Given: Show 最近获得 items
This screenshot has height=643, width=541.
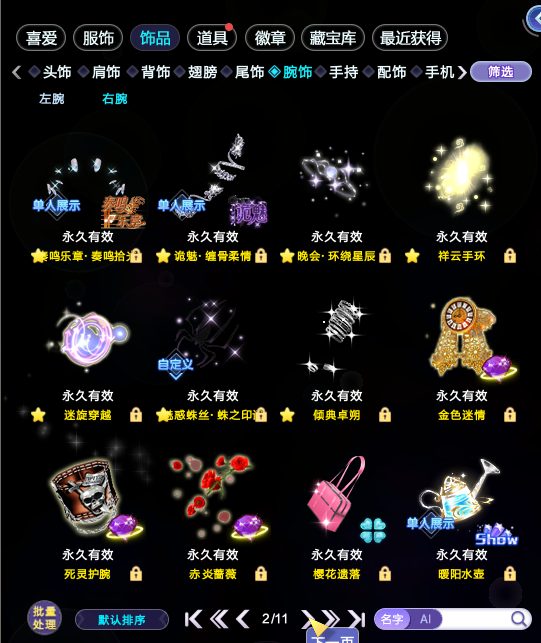Looking at the screenshot, I should (x=410, y=38).
